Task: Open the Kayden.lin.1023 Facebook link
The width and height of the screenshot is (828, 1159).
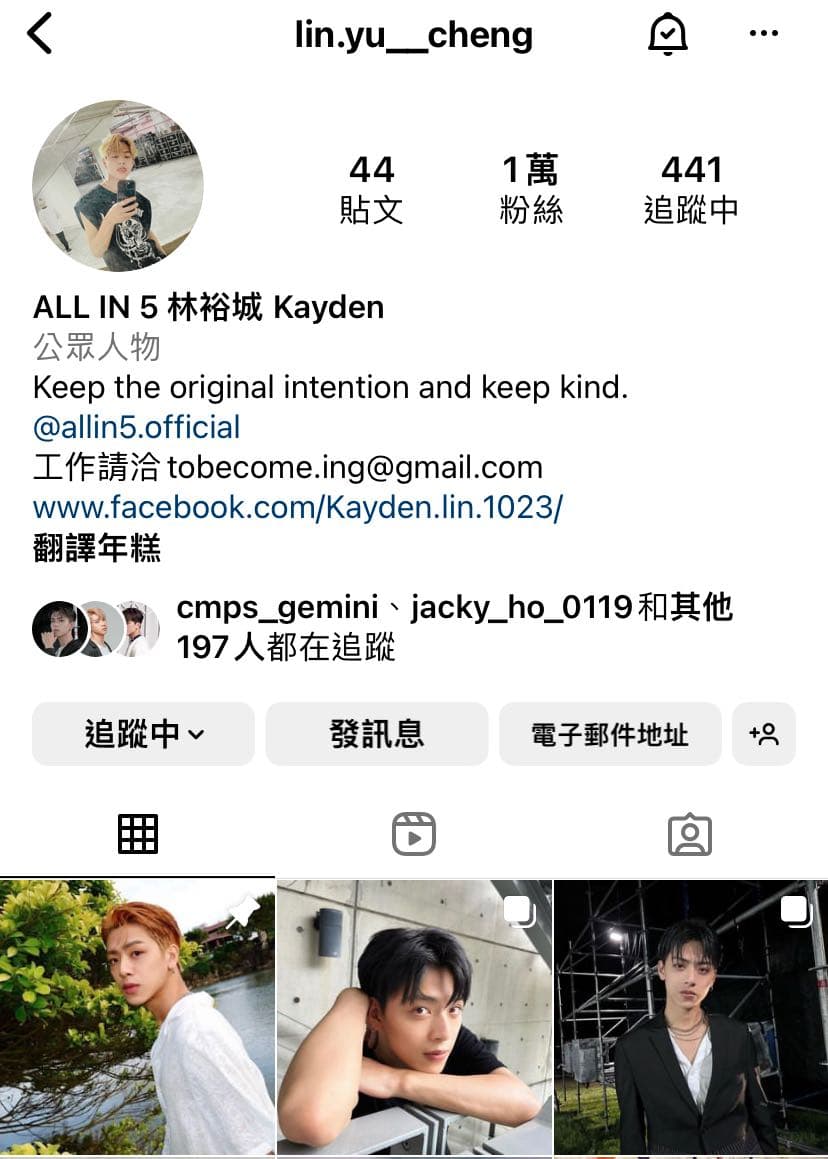Action: (298, 507)
